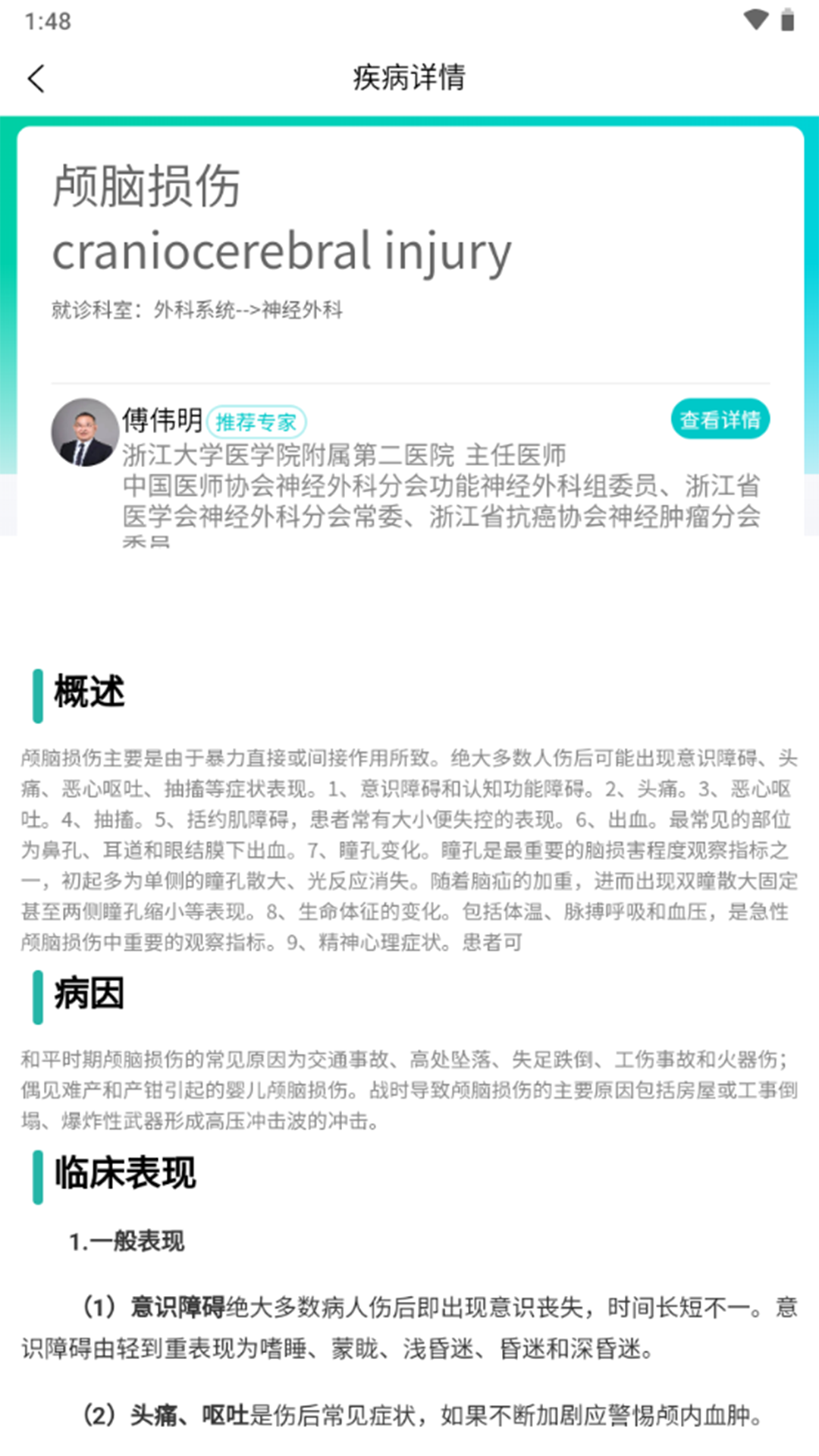Go back from the disease details page
The width and height of the screenshot is (819, 1456).
(36, 78)
